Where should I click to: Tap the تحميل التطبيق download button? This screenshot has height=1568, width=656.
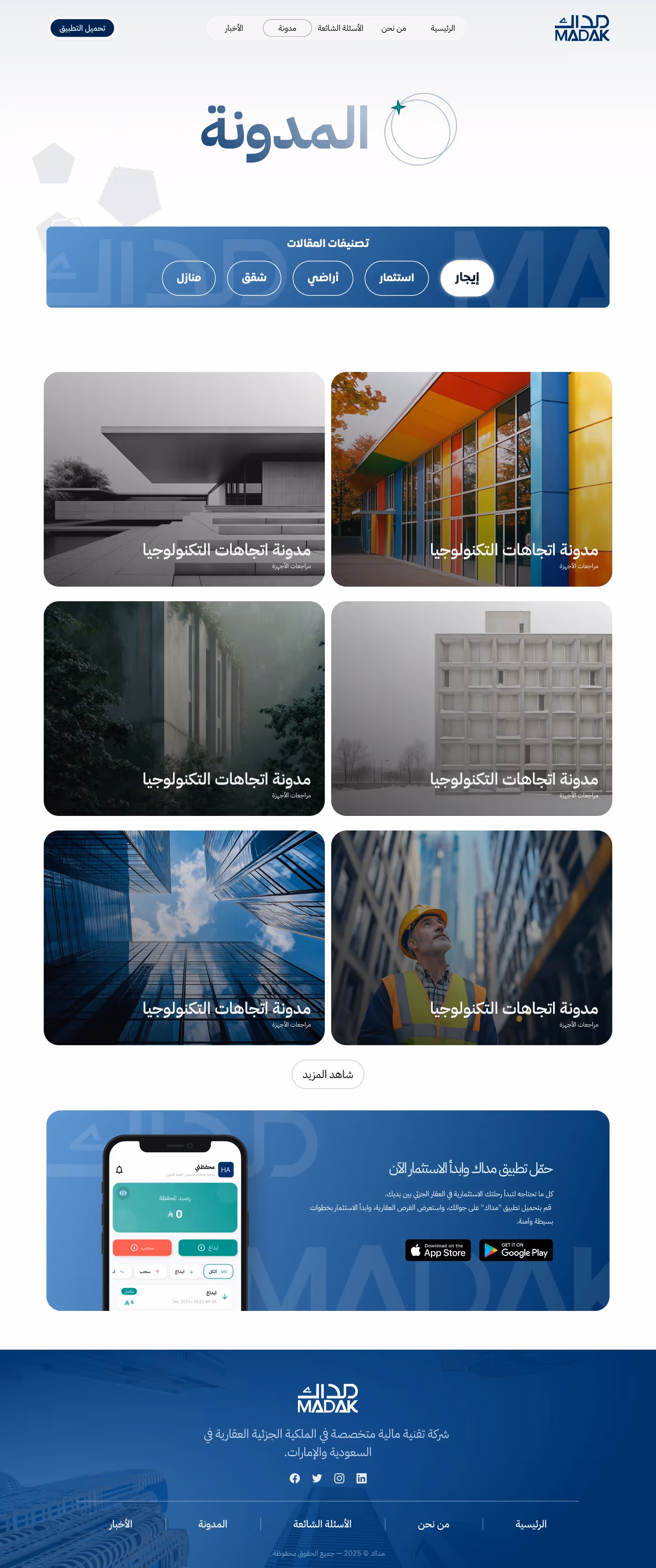click(x=82, y=28)
